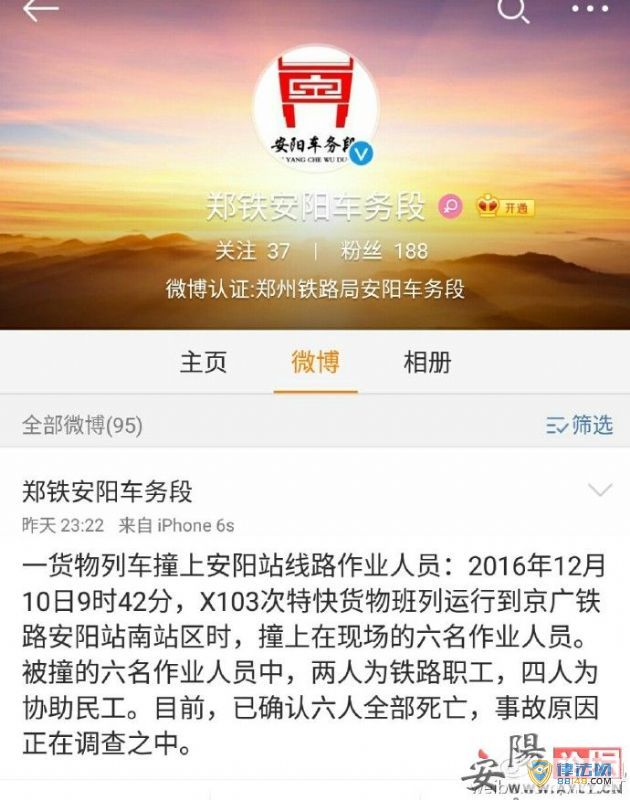Tap the 开通 membership badge

[x=505, y=208]
